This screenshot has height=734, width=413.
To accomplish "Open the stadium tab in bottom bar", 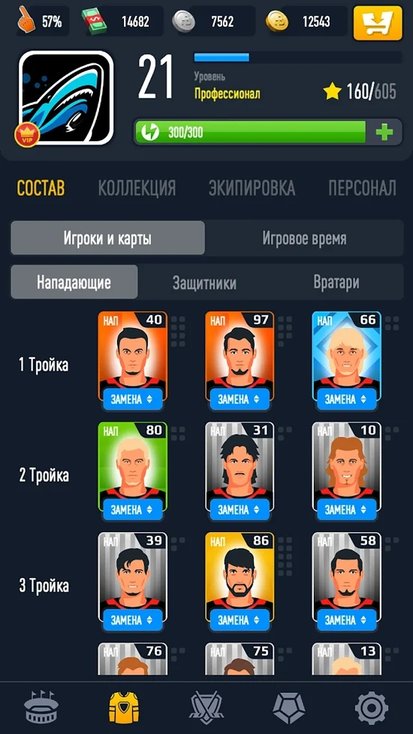I will coord(42,708).
